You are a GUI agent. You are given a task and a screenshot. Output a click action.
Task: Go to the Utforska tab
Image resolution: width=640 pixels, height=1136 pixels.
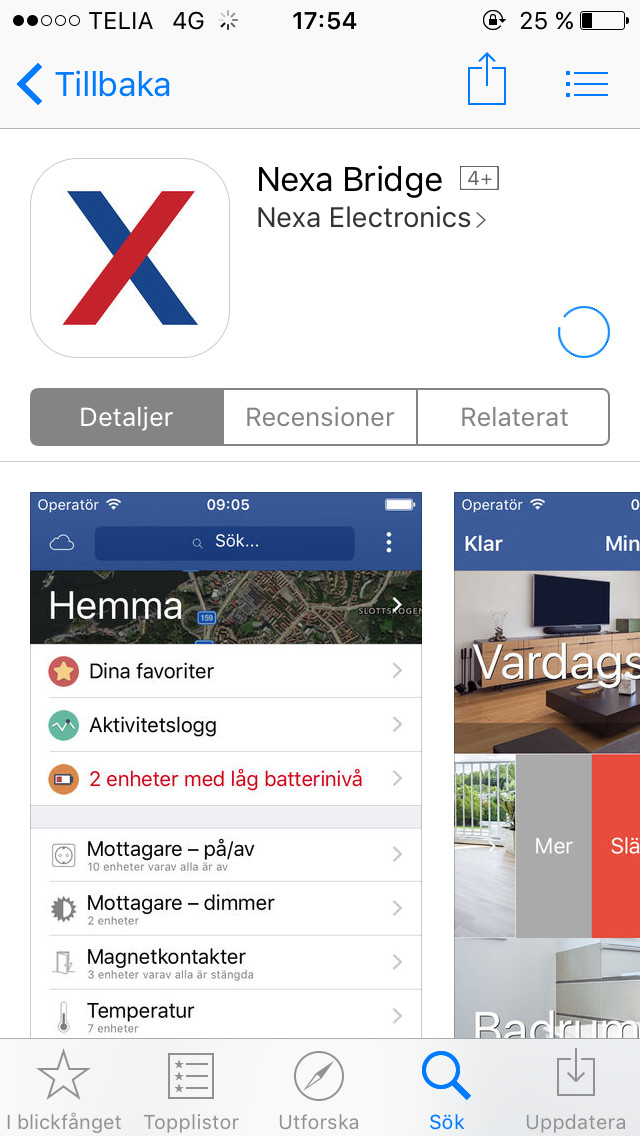pos(319,1089)
